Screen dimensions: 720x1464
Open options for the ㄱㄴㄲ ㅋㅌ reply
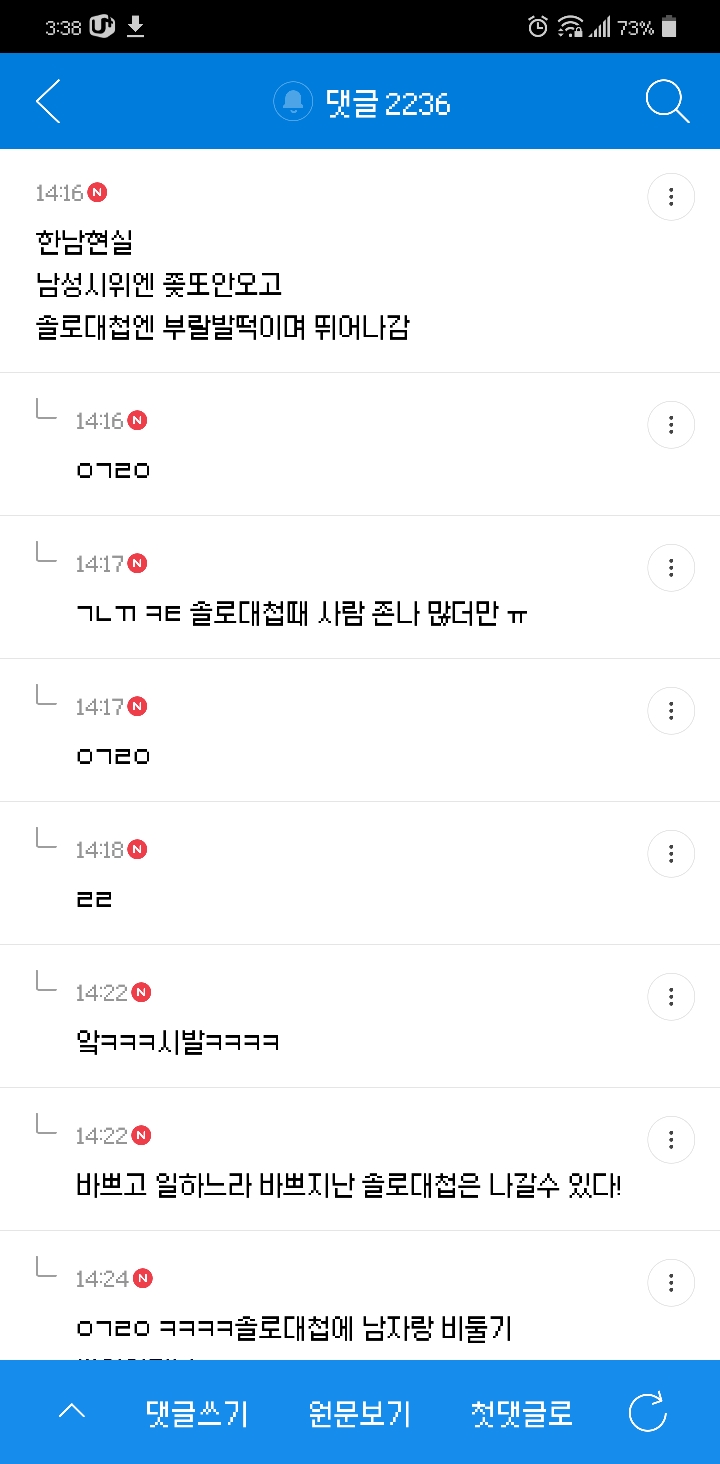point(671,568)
